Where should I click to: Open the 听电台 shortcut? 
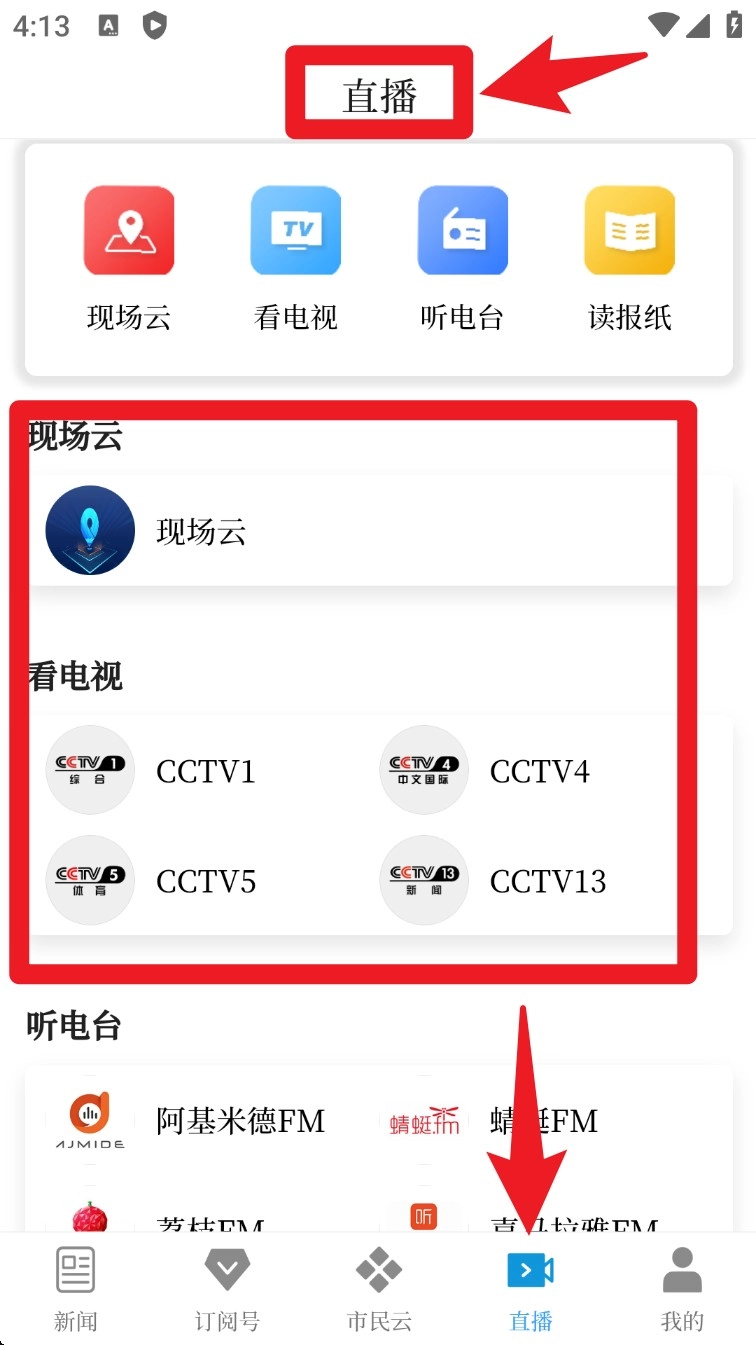click(462, 231)
